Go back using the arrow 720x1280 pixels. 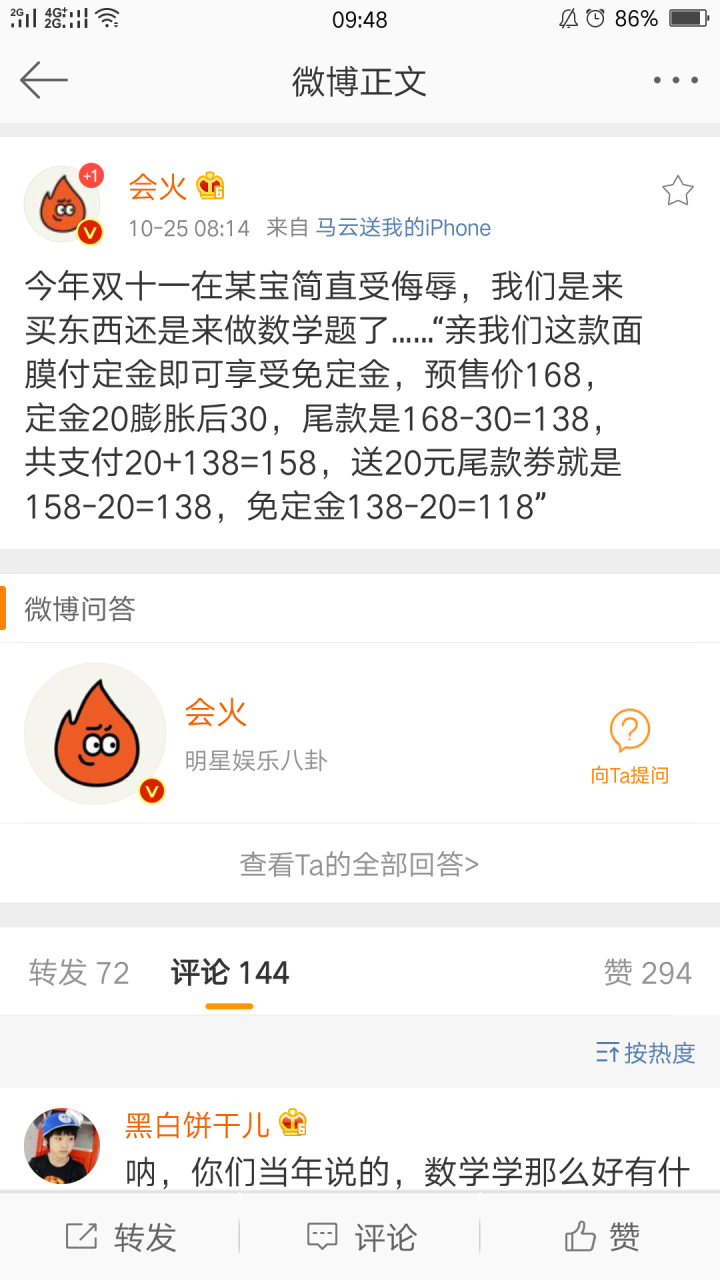click(x=44, y=80)
